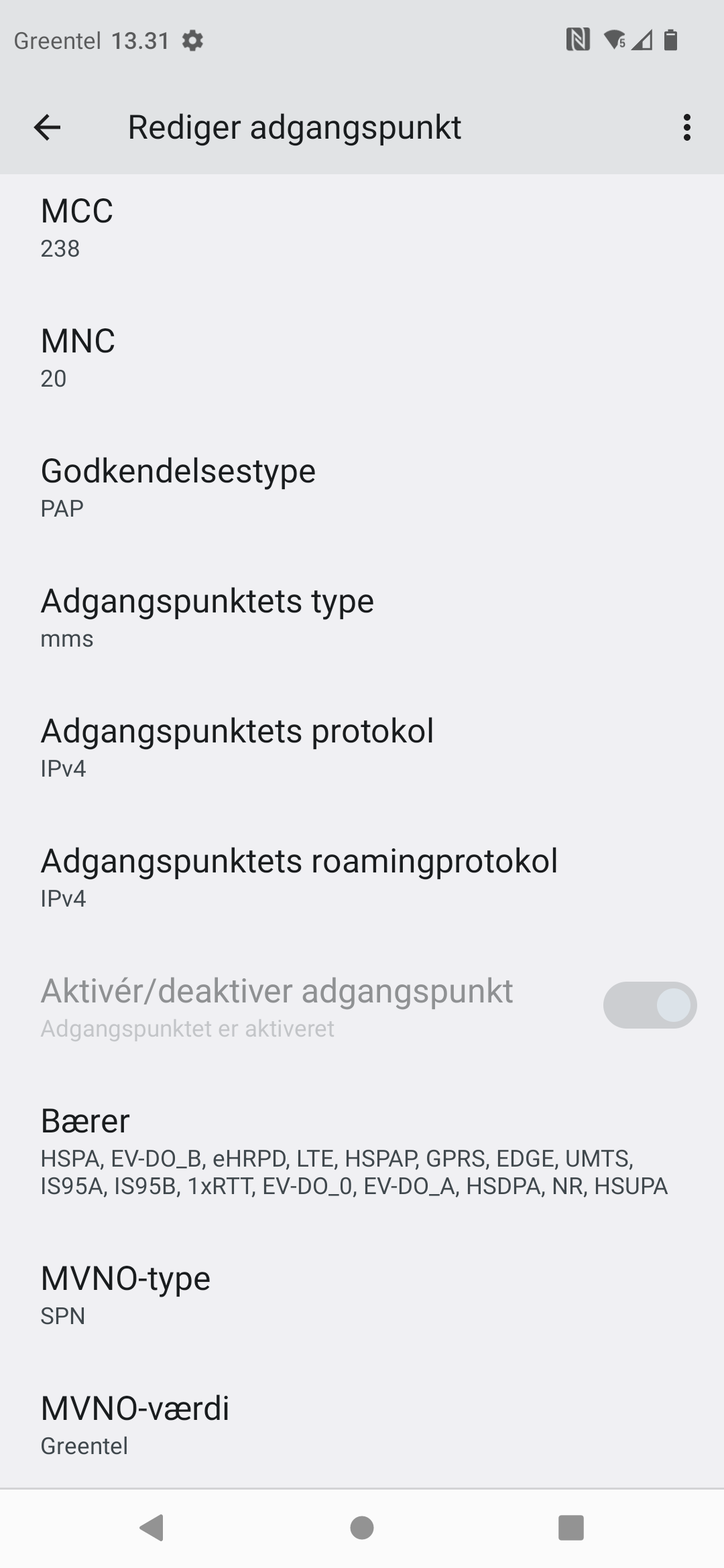Go back using the top arrow
Viewport: 724px width, 1568px height.
tap(47, 127)
